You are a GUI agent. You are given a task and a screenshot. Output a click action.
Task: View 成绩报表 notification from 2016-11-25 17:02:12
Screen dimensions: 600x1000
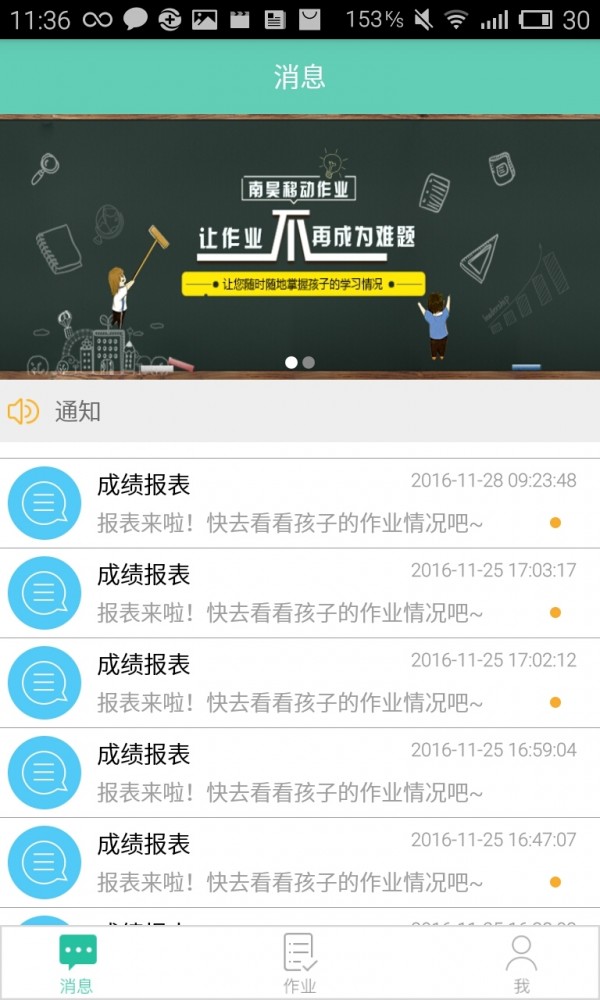[300, 683]
